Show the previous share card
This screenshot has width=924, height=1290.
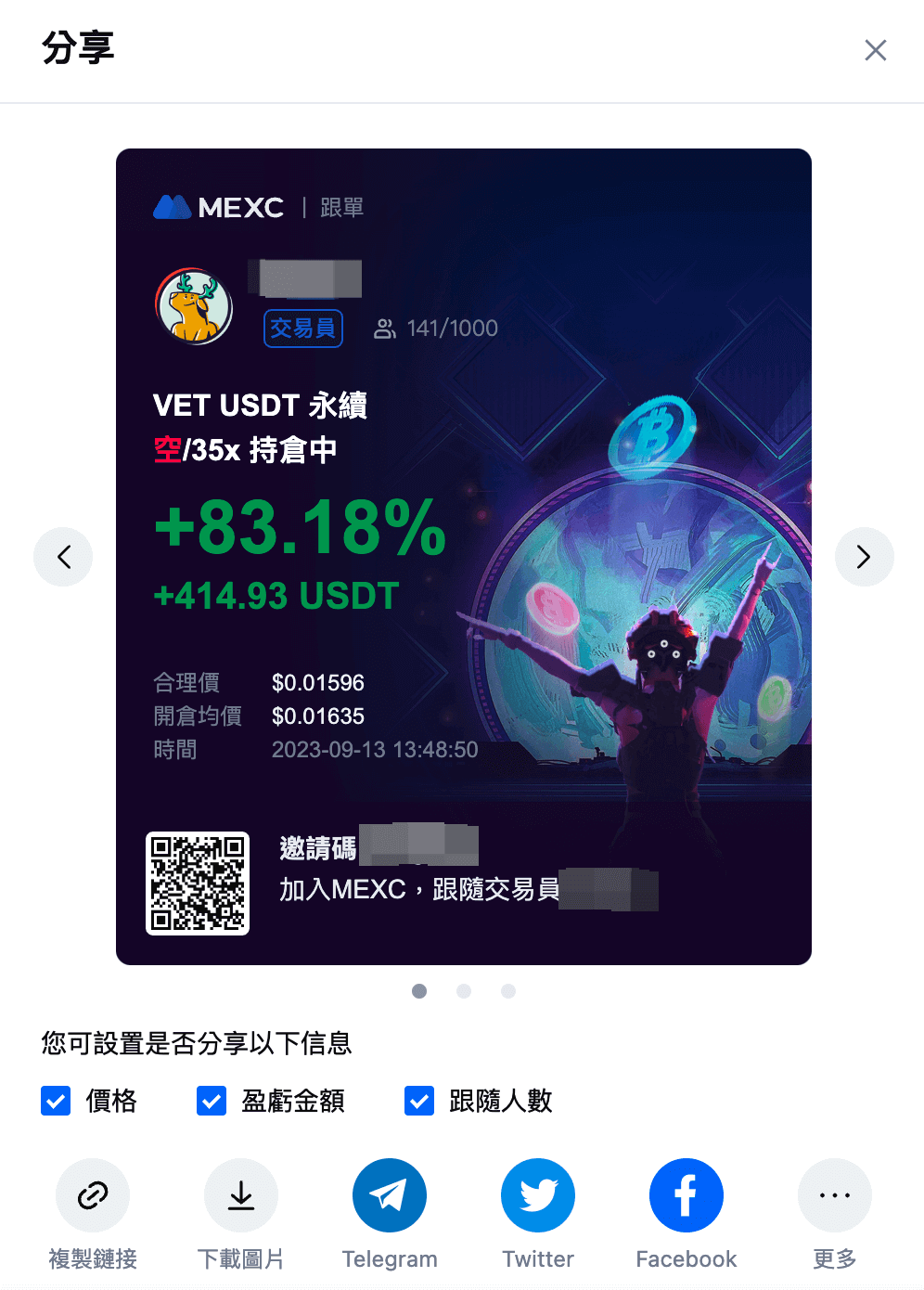pos(63,557)
